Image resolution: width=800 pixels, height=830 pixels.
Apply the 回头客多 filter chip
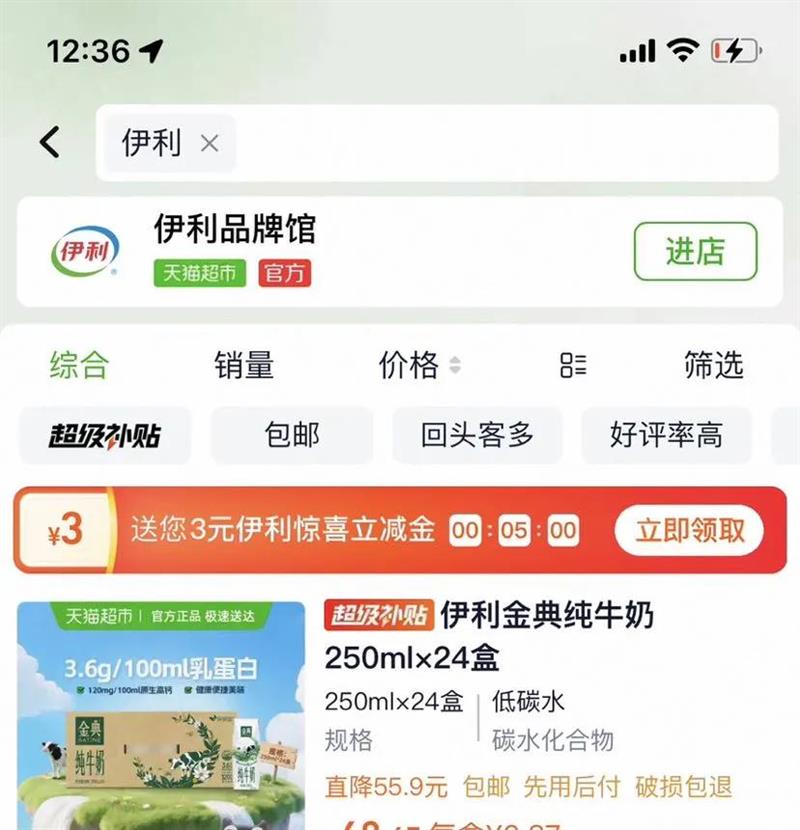pos(477,436)
